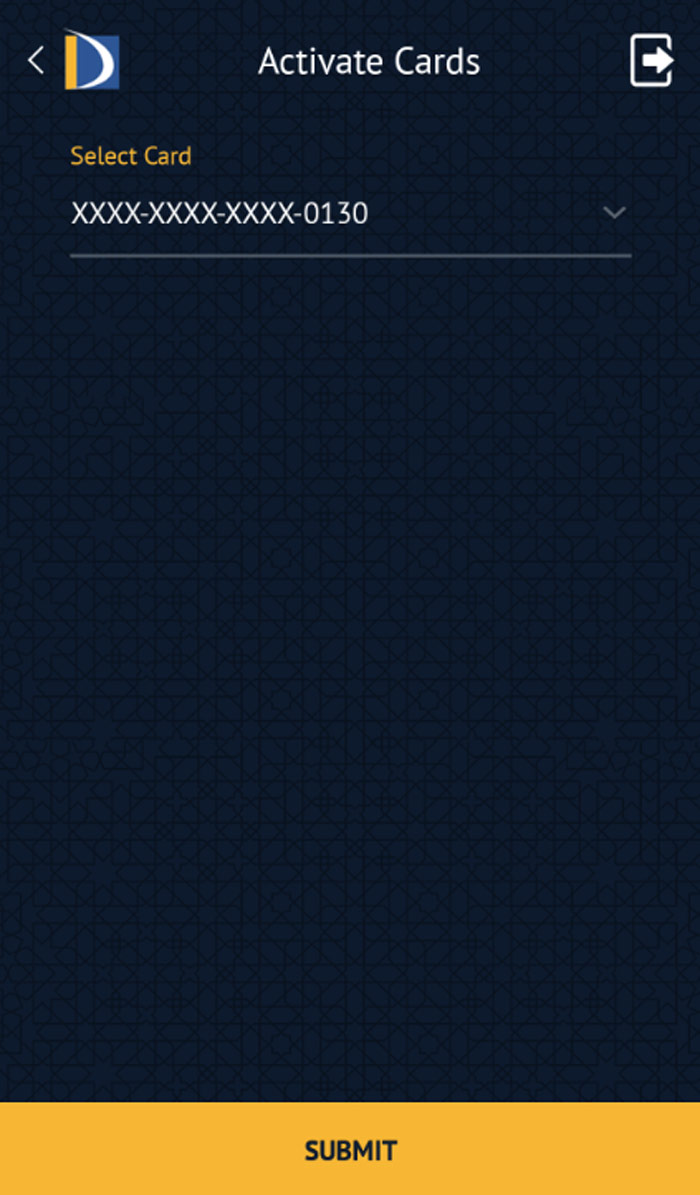Go back using the top-left arrow
The height and width of the screenshot is (1195, 700).
click(35, 60)
